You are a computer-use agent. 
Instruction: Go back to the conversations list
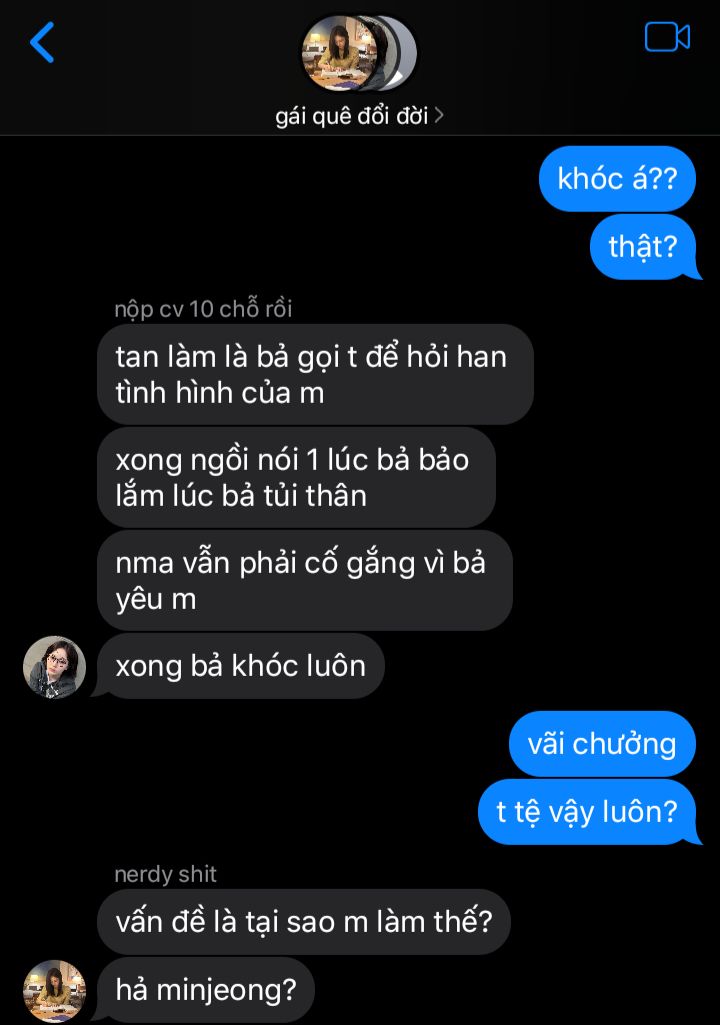point(42,42)
